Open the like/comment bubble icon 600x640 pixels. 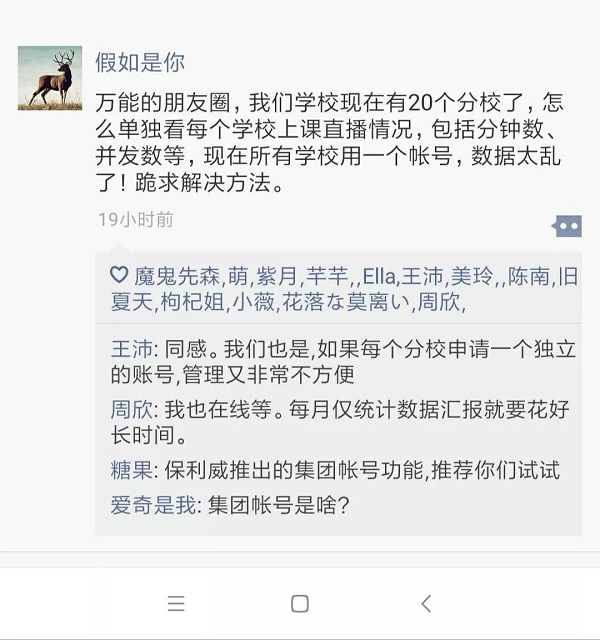pyautogui.click(x=567, y=226)
